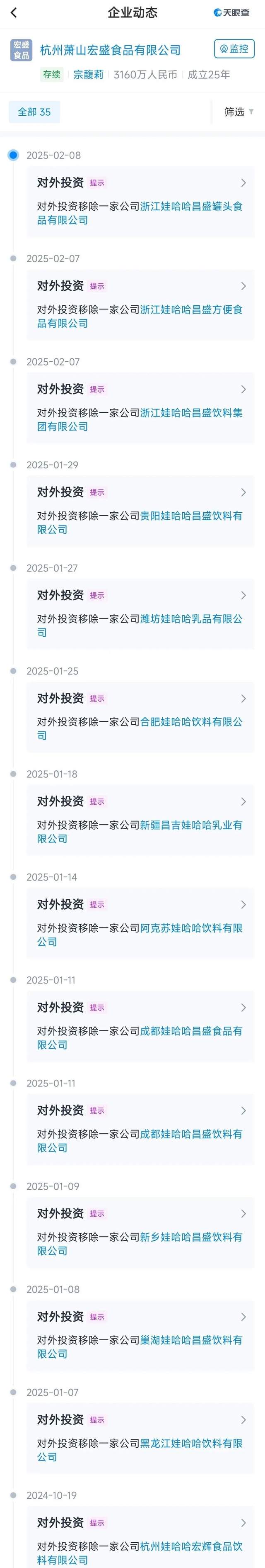Open the link 成都娃哈哈昌盛食品有限公司

click(x=191, y=1031)
